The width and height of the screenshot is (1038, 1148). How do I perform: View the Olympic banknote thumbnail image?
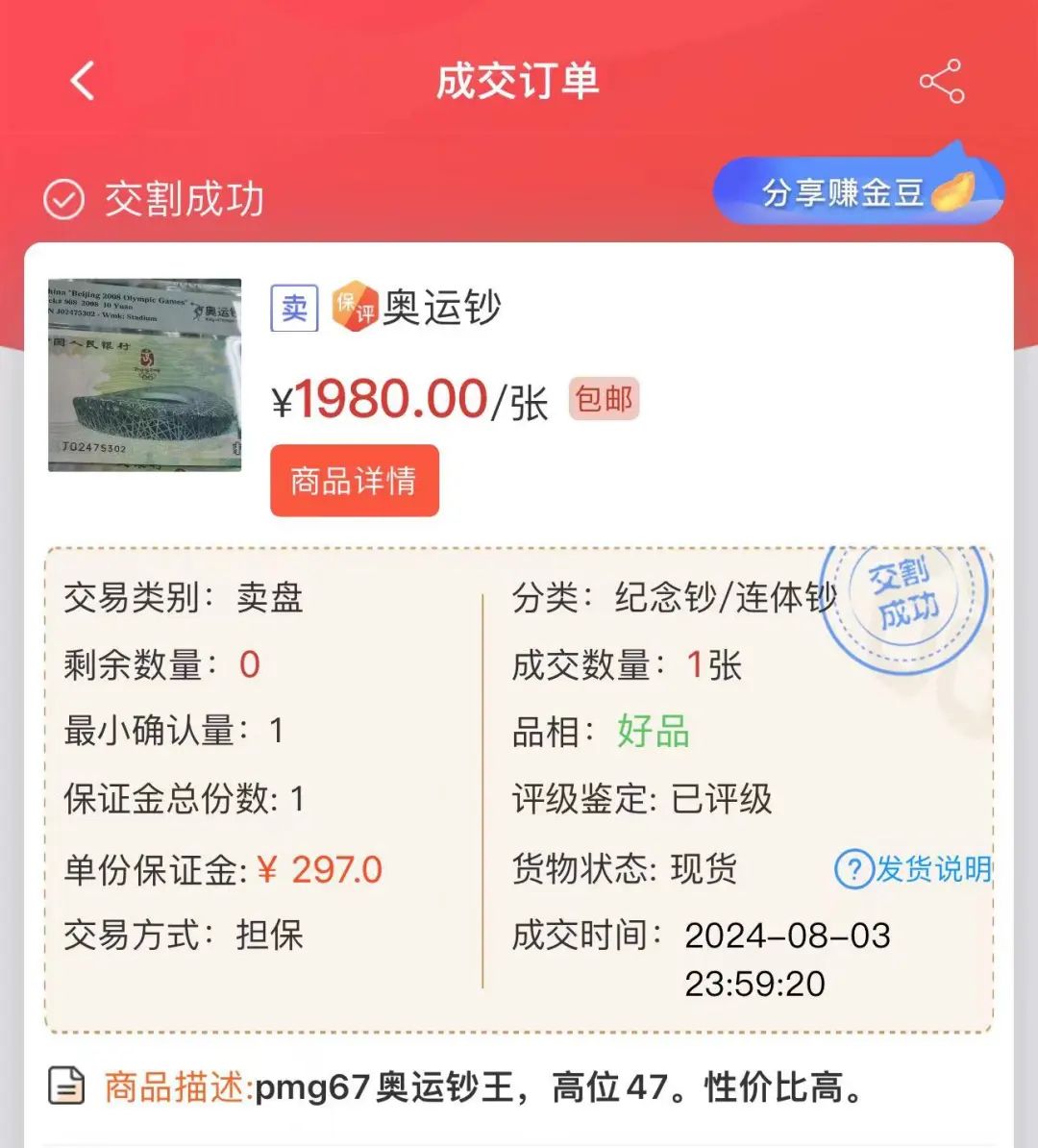pyautogui.click(x=142, y=375)
